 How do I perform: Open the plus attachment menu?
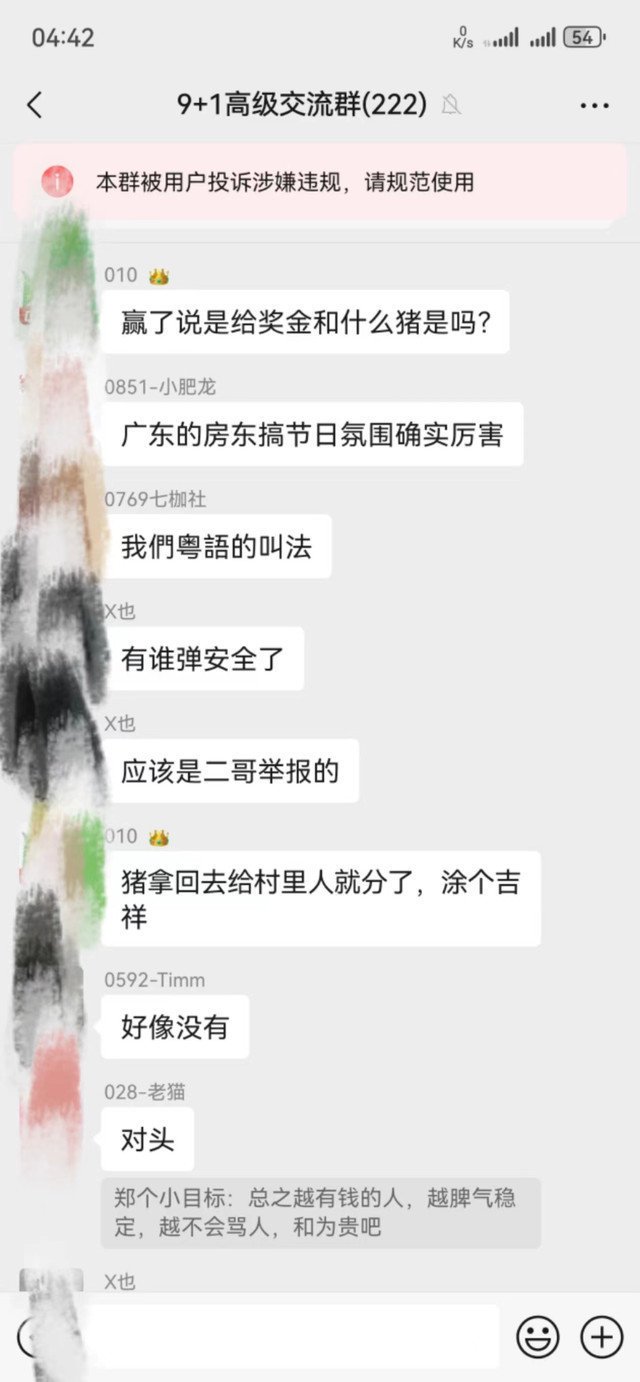(x=601, y=1337)
